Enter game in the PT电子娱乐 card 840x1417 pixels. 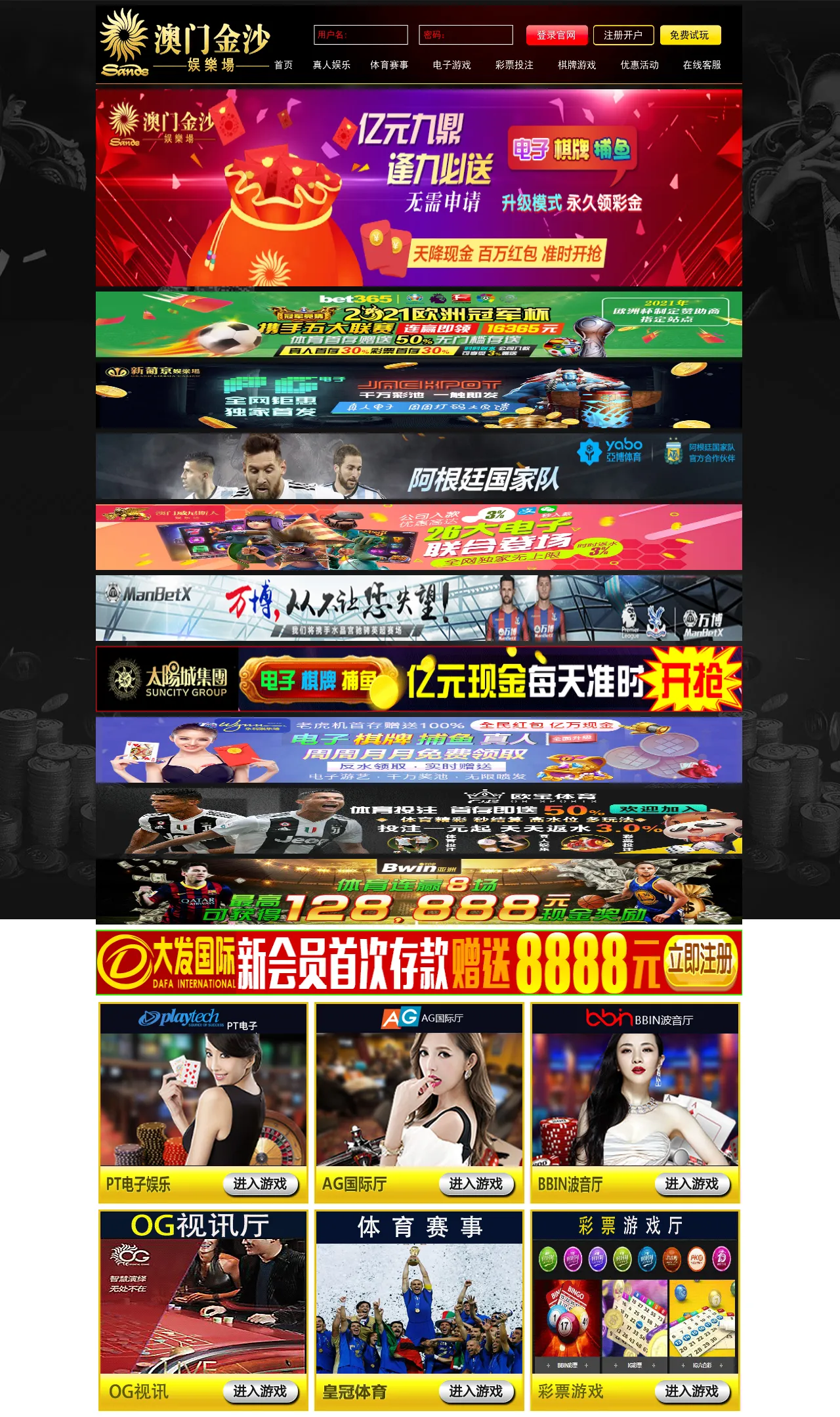pyautogui.click(x=260, y=1184)
